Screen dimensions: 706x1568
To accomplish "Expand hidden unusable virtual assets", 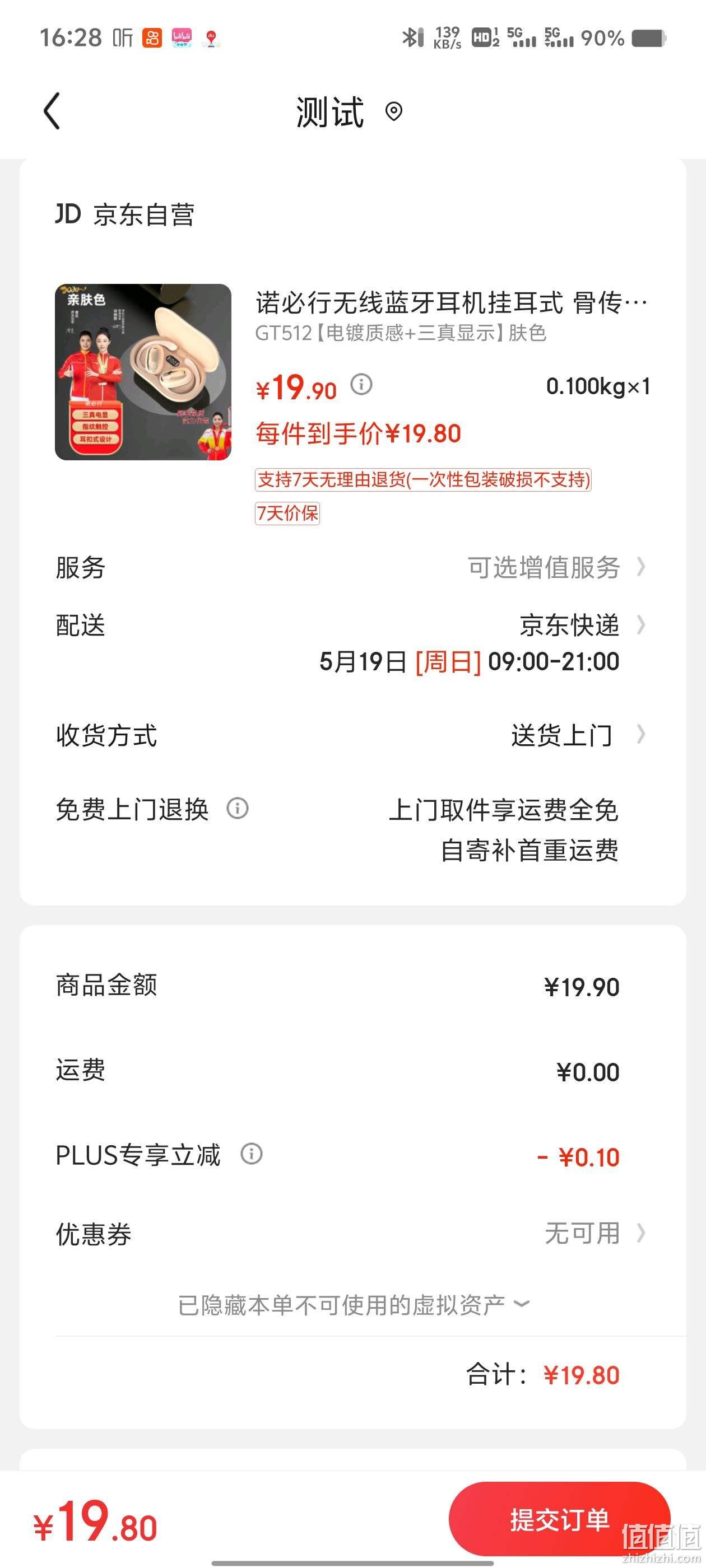I will tap(354, 1304).
